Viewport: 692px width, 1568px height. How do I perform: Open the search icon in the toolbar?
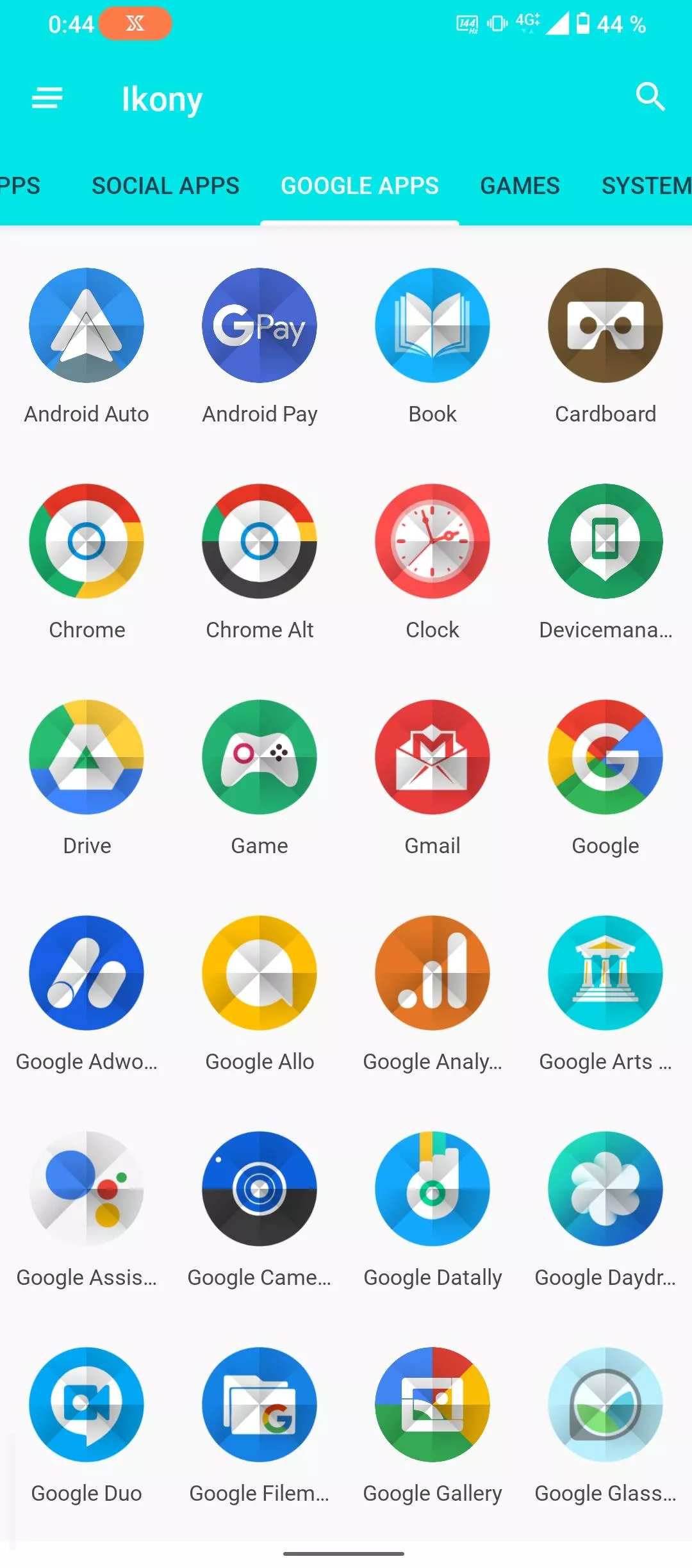[x=650, y=97]
